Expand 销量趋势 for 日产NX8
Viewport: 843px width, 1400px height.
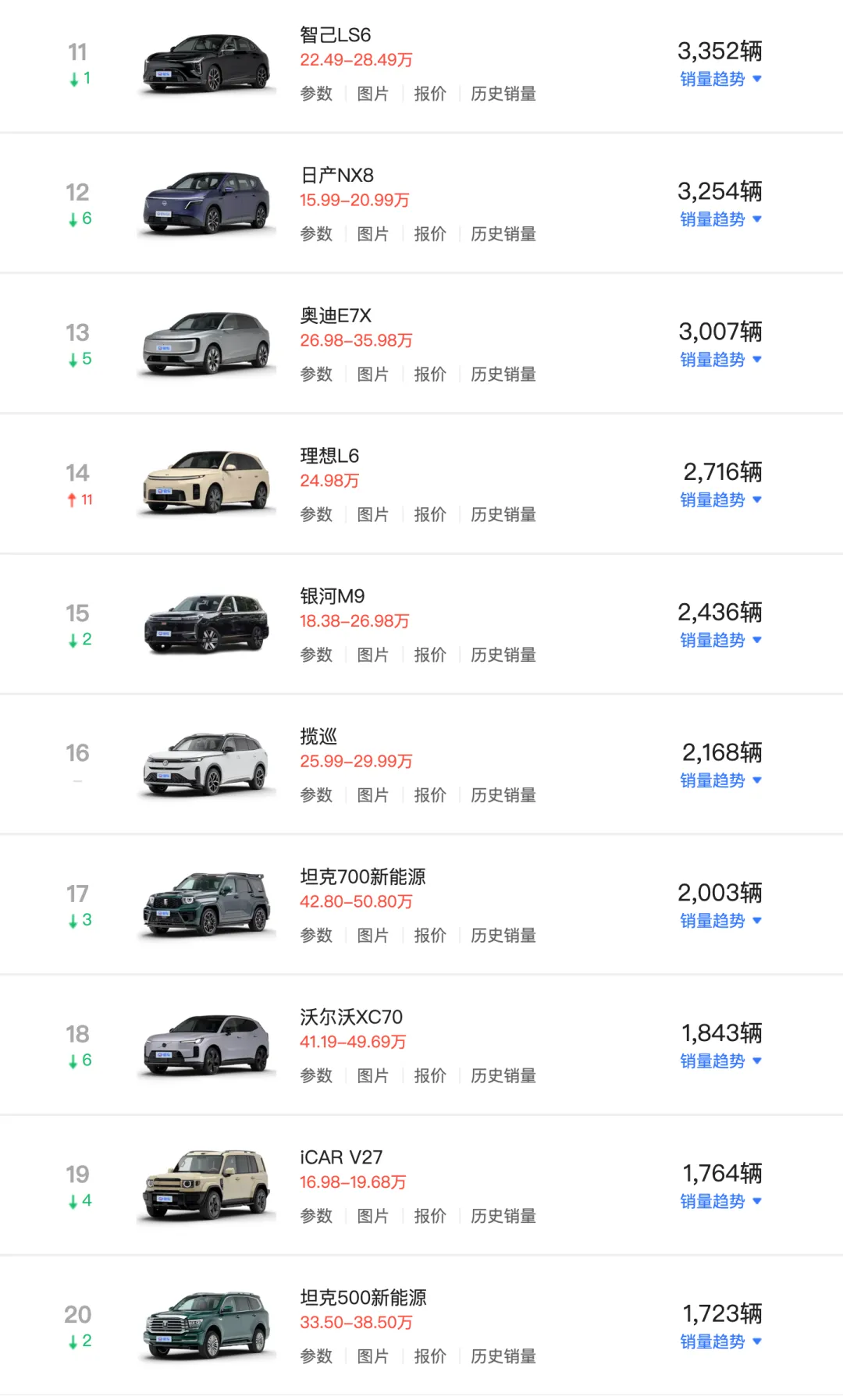[720, 219]
